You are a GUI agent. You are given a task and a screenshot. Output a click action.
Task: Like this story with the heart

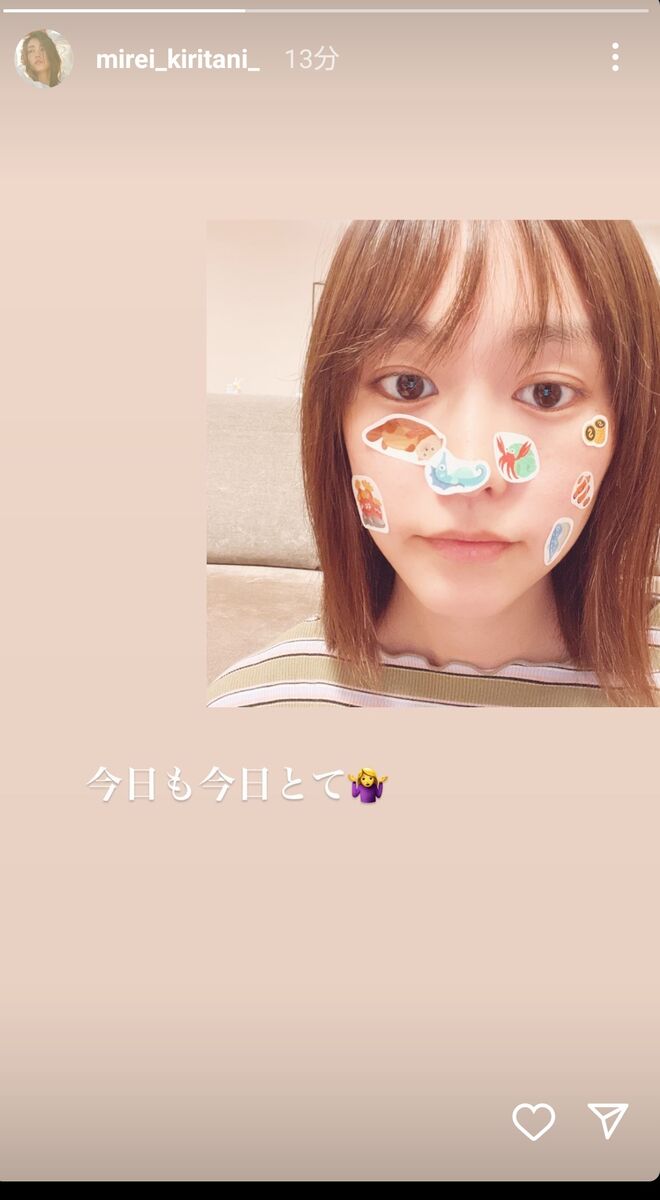[x=534, y=1122]
